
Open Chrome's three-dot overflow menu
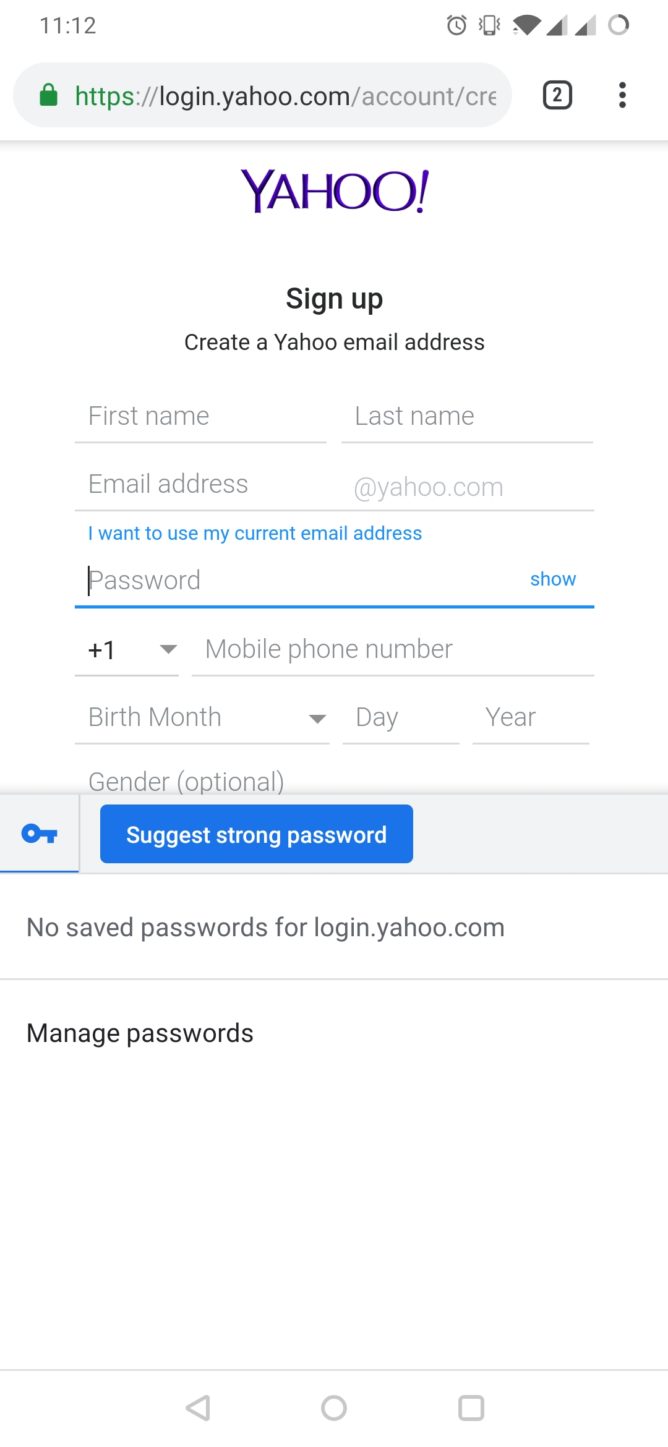point(622,96)
